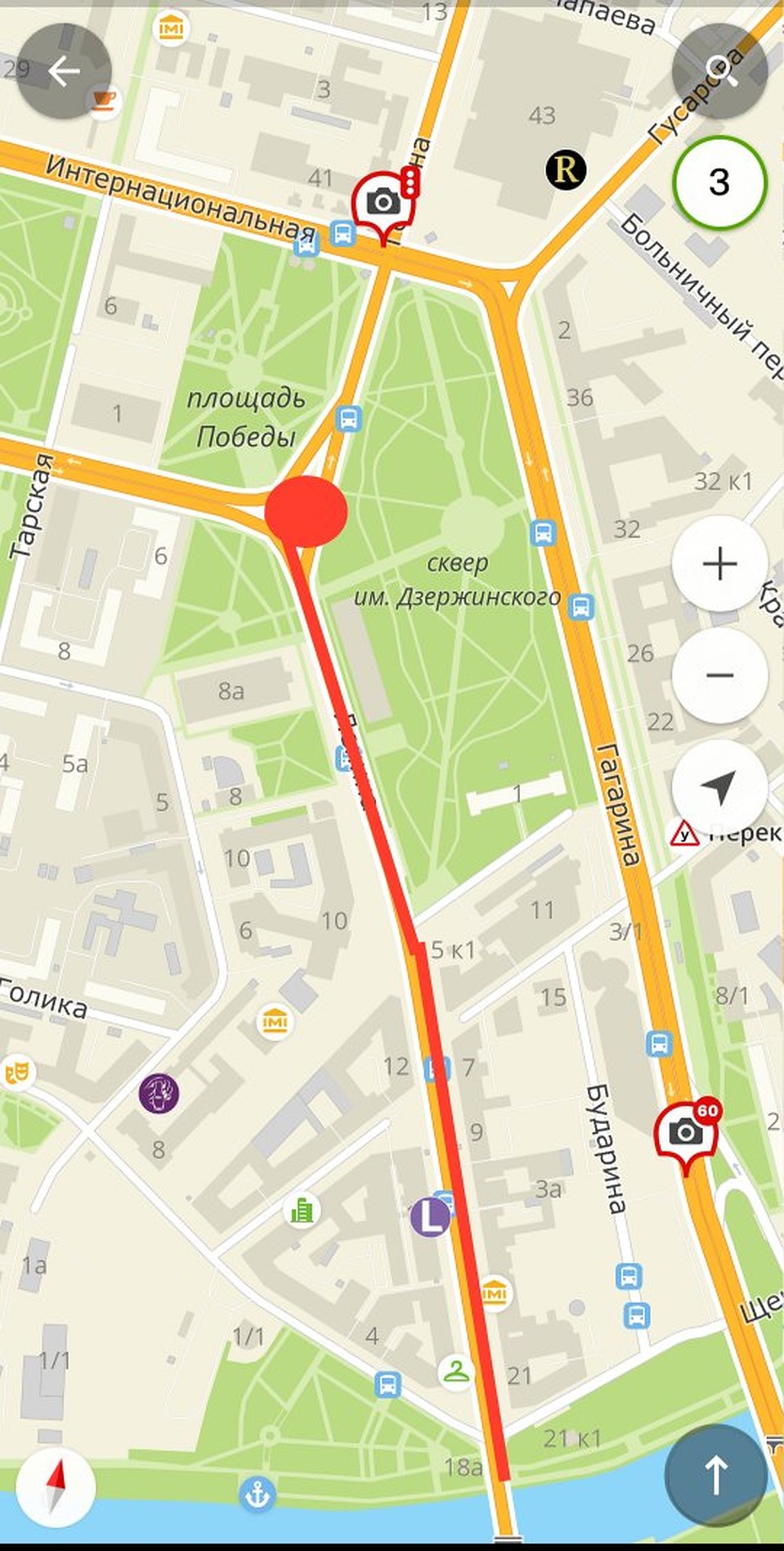784x1551 pixels.
Task: Open the map search
Action: click(x=719, y=72)
